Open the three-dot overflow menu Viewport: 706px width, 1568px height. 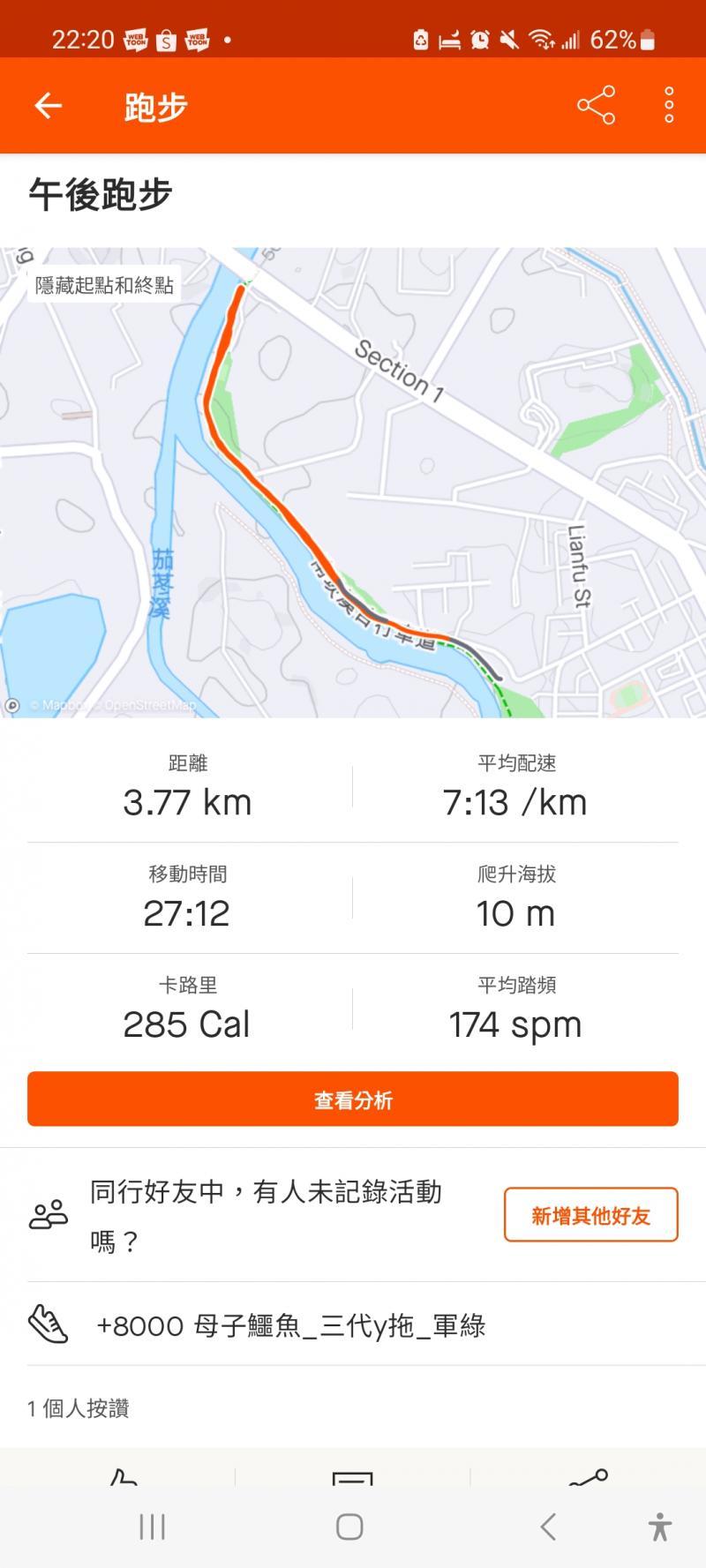669,106
